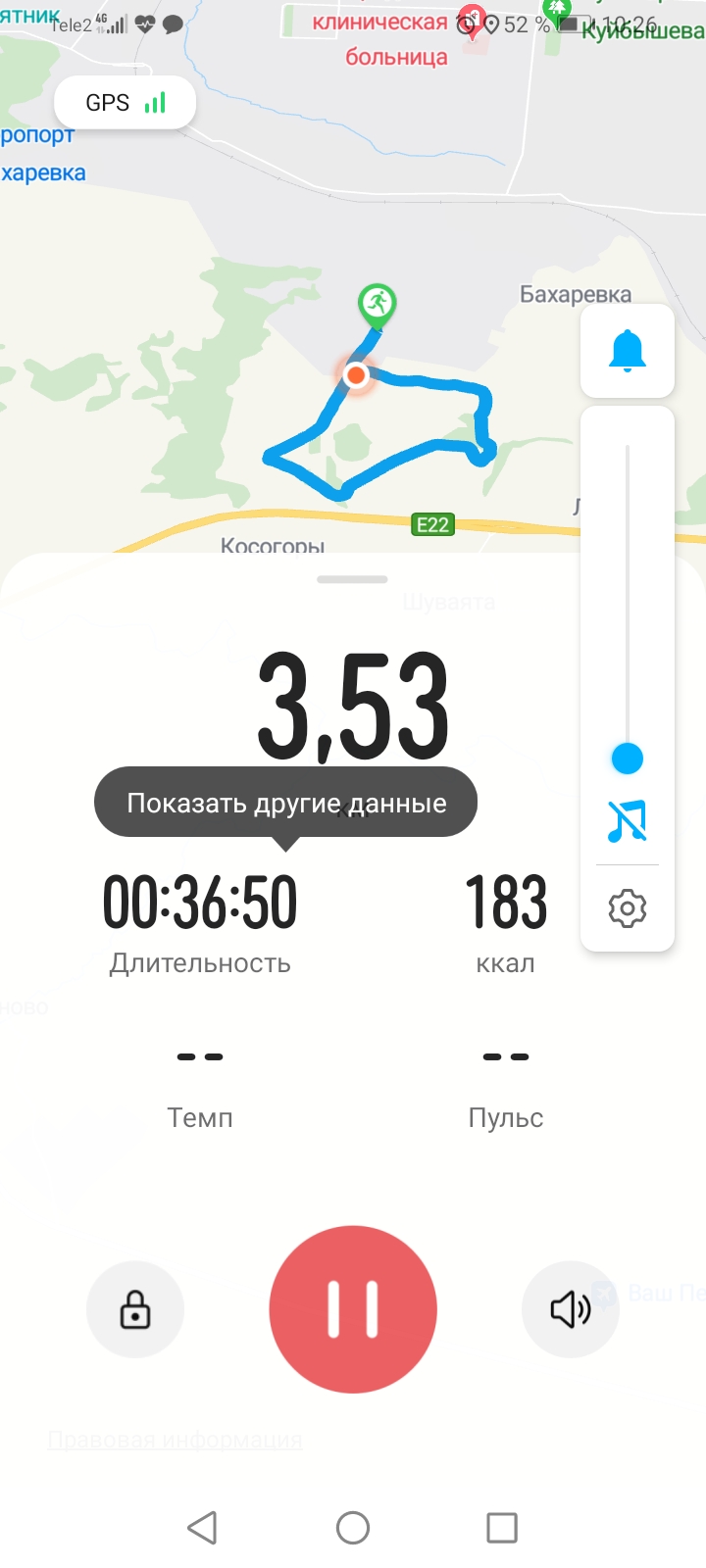This screenshot has height=1568, width=706.
Task: Tap the duration 00:36:50 tile
Action: [200, 921]
